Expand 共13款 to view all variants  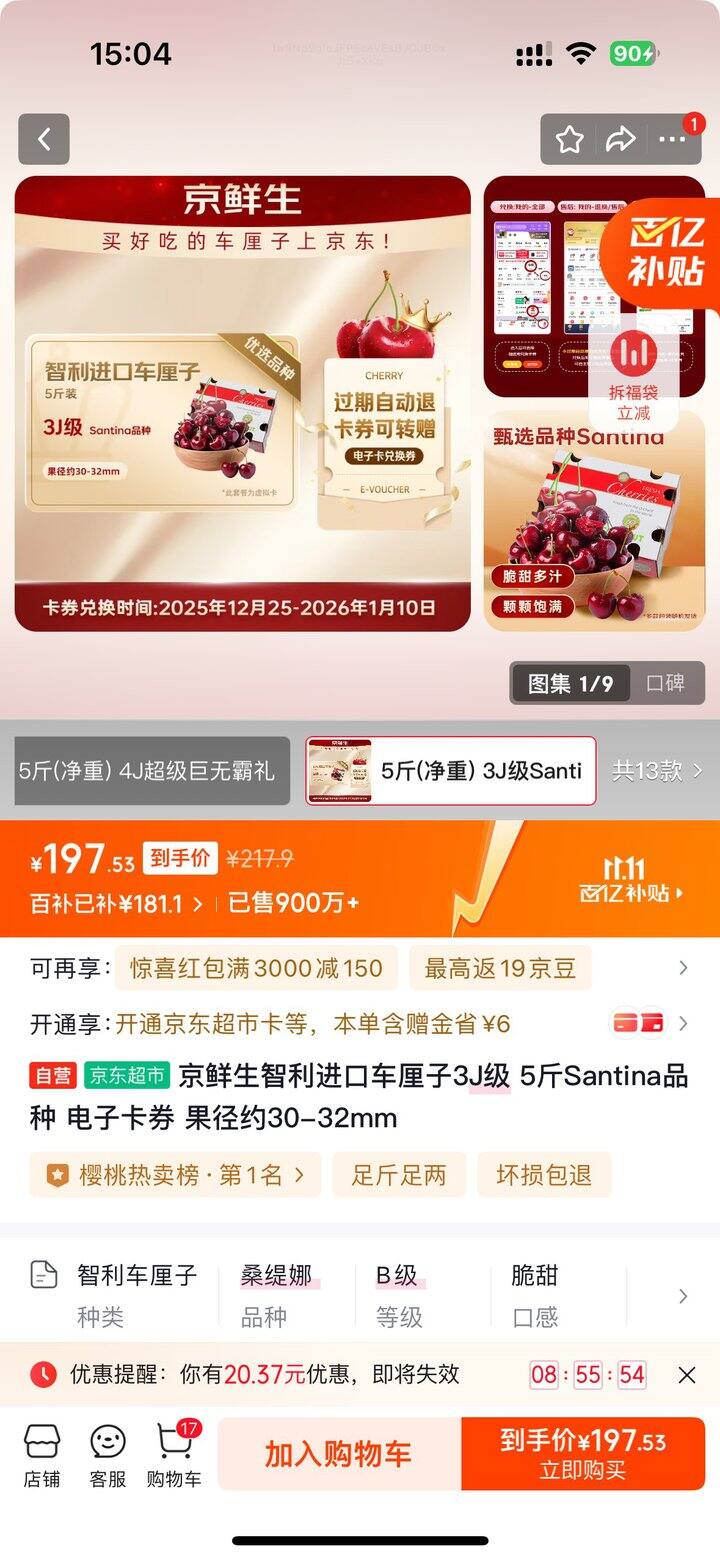[660, 771]
